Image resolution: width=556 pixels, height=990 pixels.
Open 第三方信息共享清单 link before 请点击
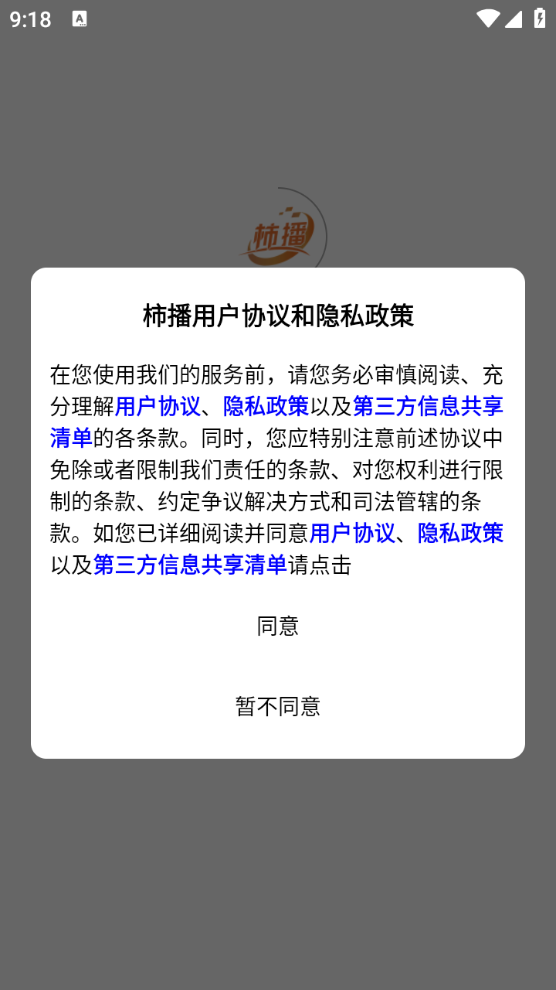point(190,565)
